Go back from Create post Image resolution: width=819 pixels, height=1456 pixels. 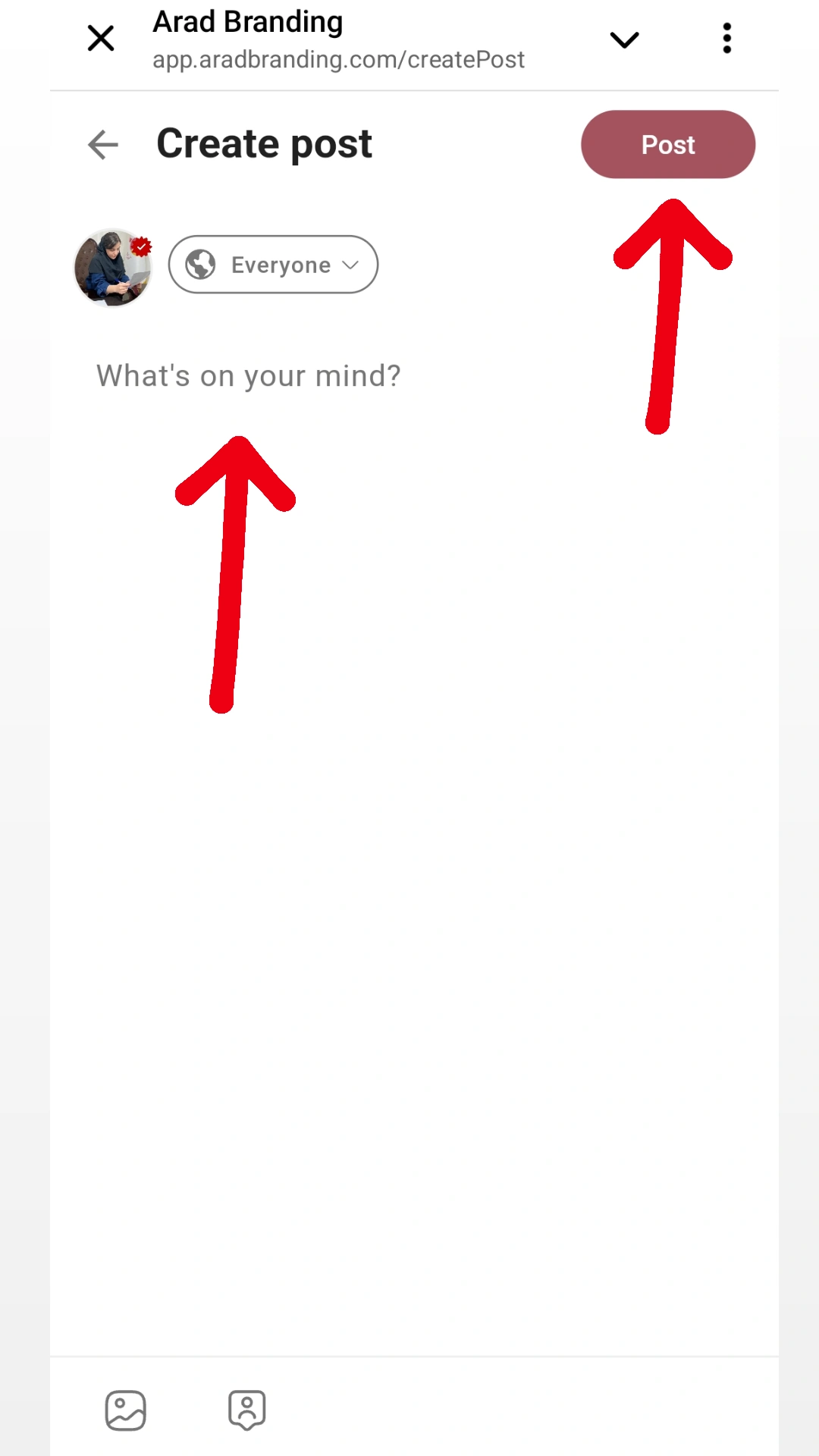tap(103, 145)
